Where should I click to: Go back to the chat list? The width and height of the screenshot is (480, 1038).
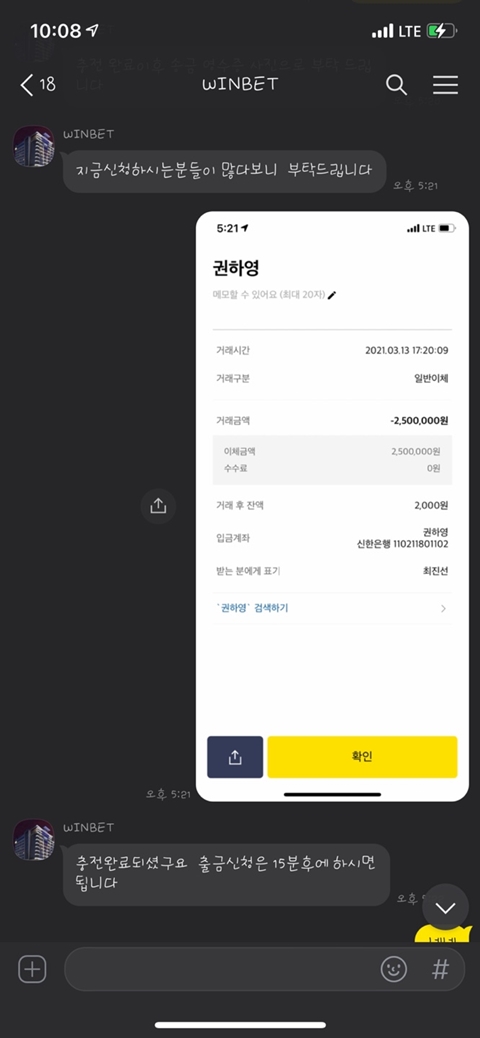coord(37,85)
